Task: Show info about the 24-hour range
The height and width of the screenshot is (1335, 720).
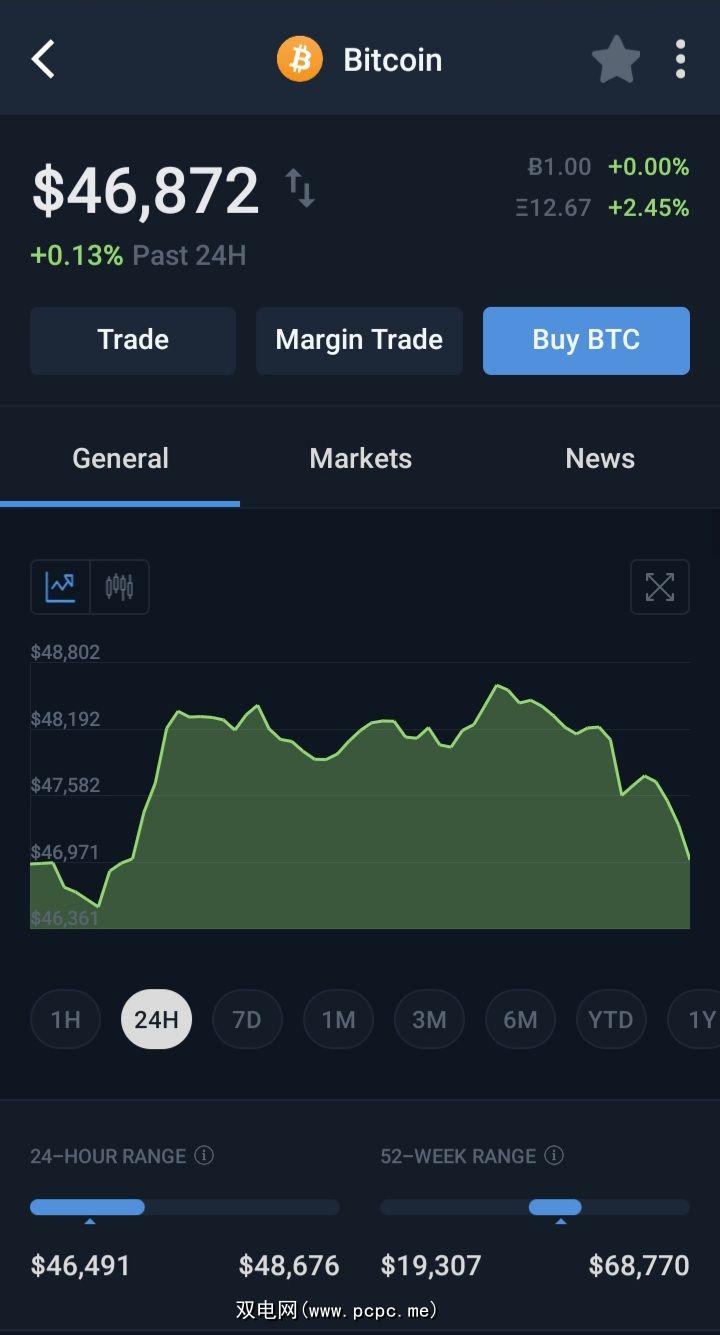Action: point(204,1156)
